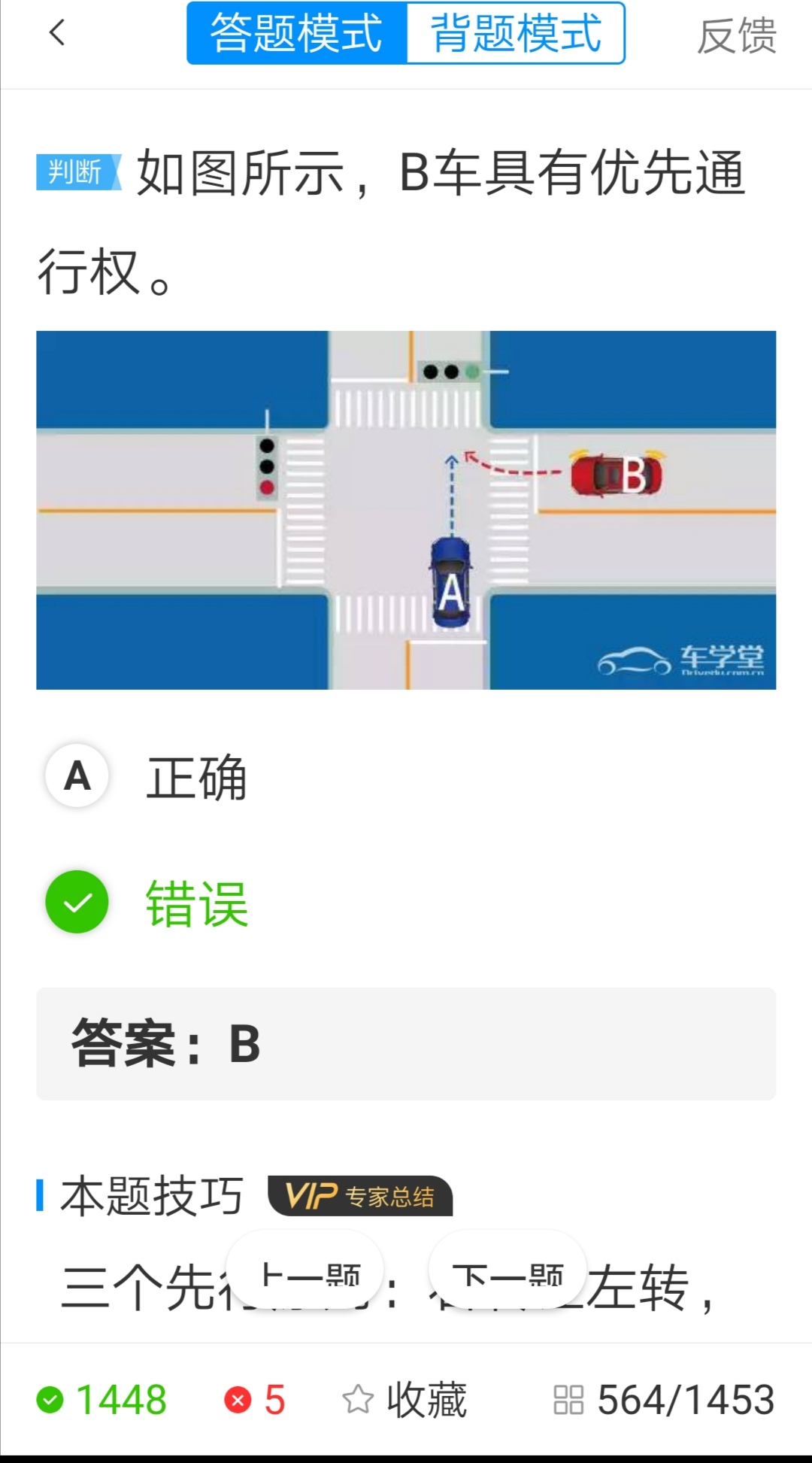Tap the star icon next to 收藏
This screenshot has height=1463, width=812.
(x=359, y=1398)
